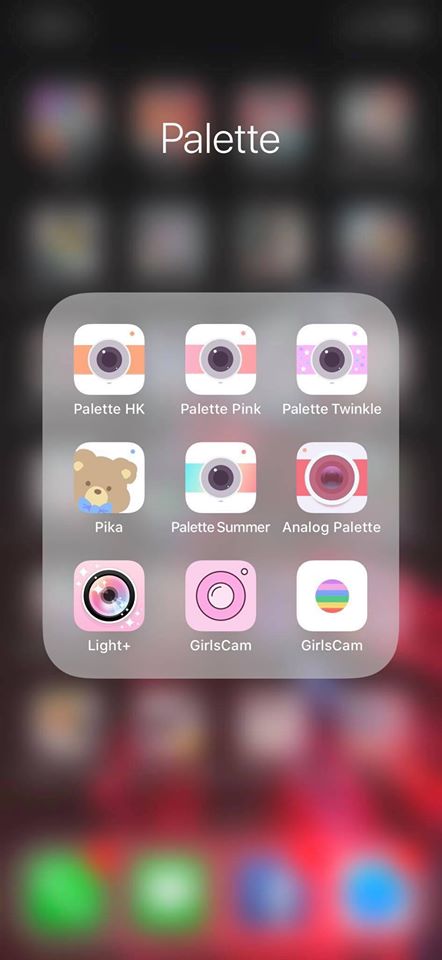Open the pink GirlsCam camera app
Screen dimensions: 442x960
pos(220,596)
